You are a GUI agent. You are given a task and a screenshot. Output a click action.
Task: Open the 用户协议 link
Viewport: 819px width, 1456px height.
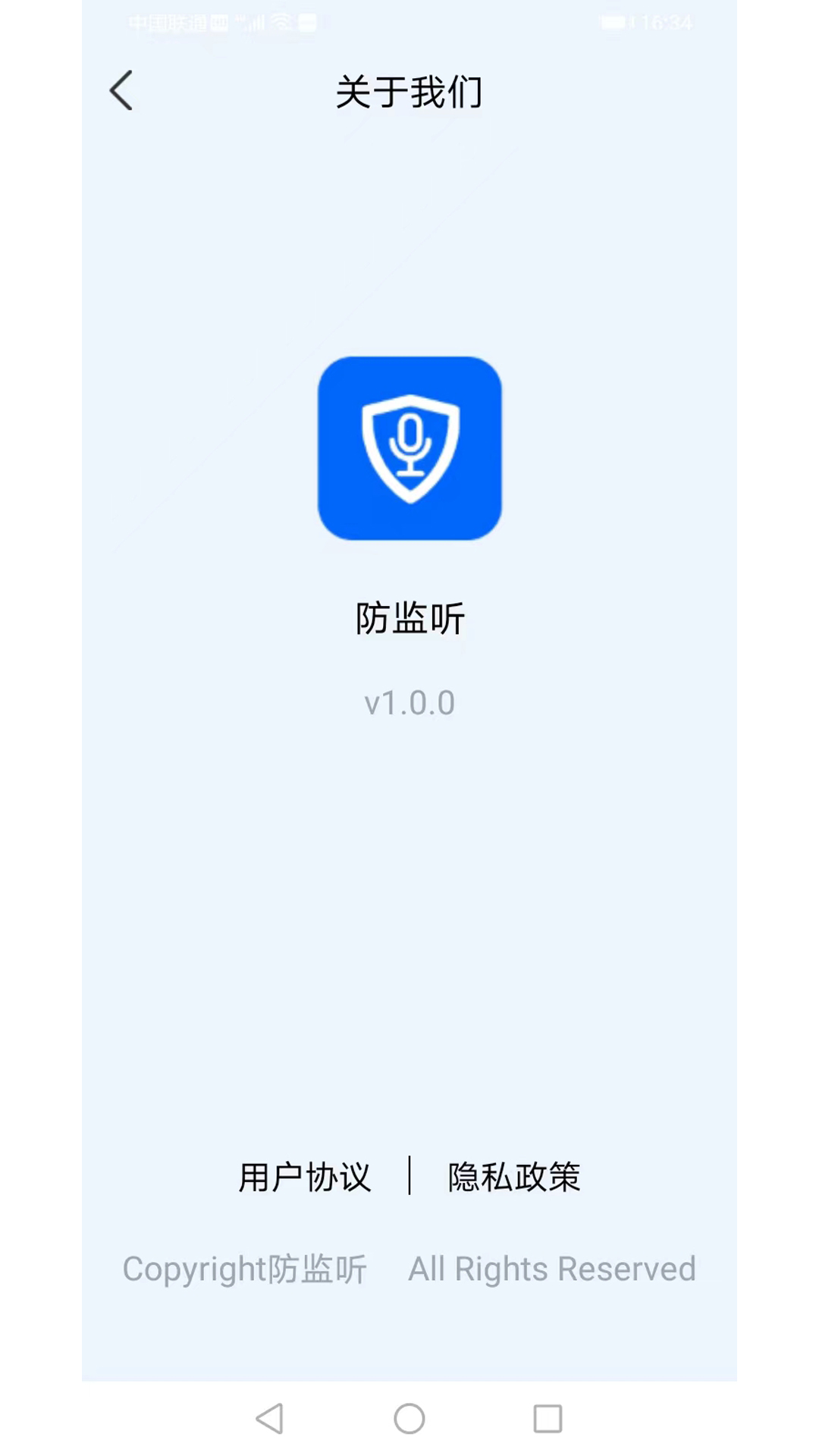(x=305, y=1177)
